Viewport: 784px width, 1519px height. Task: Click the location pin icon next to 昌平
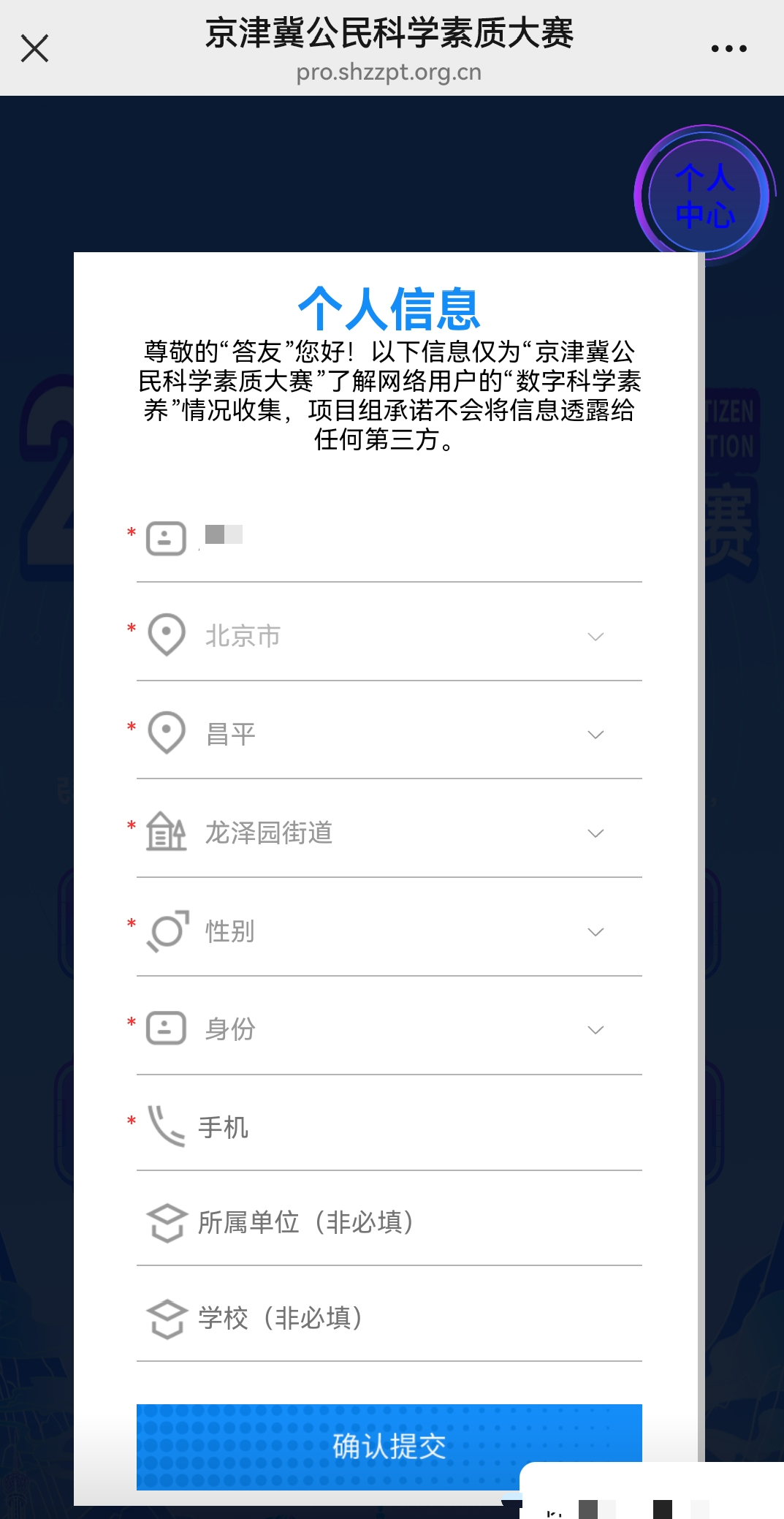[165, 733]
